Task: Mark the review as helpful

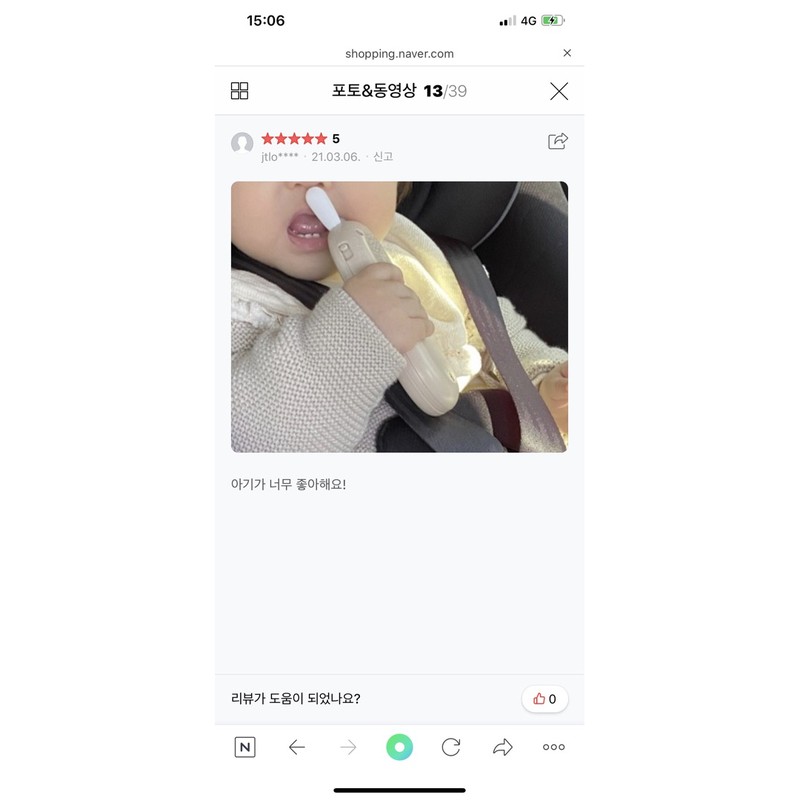Action: click(545, 699)
